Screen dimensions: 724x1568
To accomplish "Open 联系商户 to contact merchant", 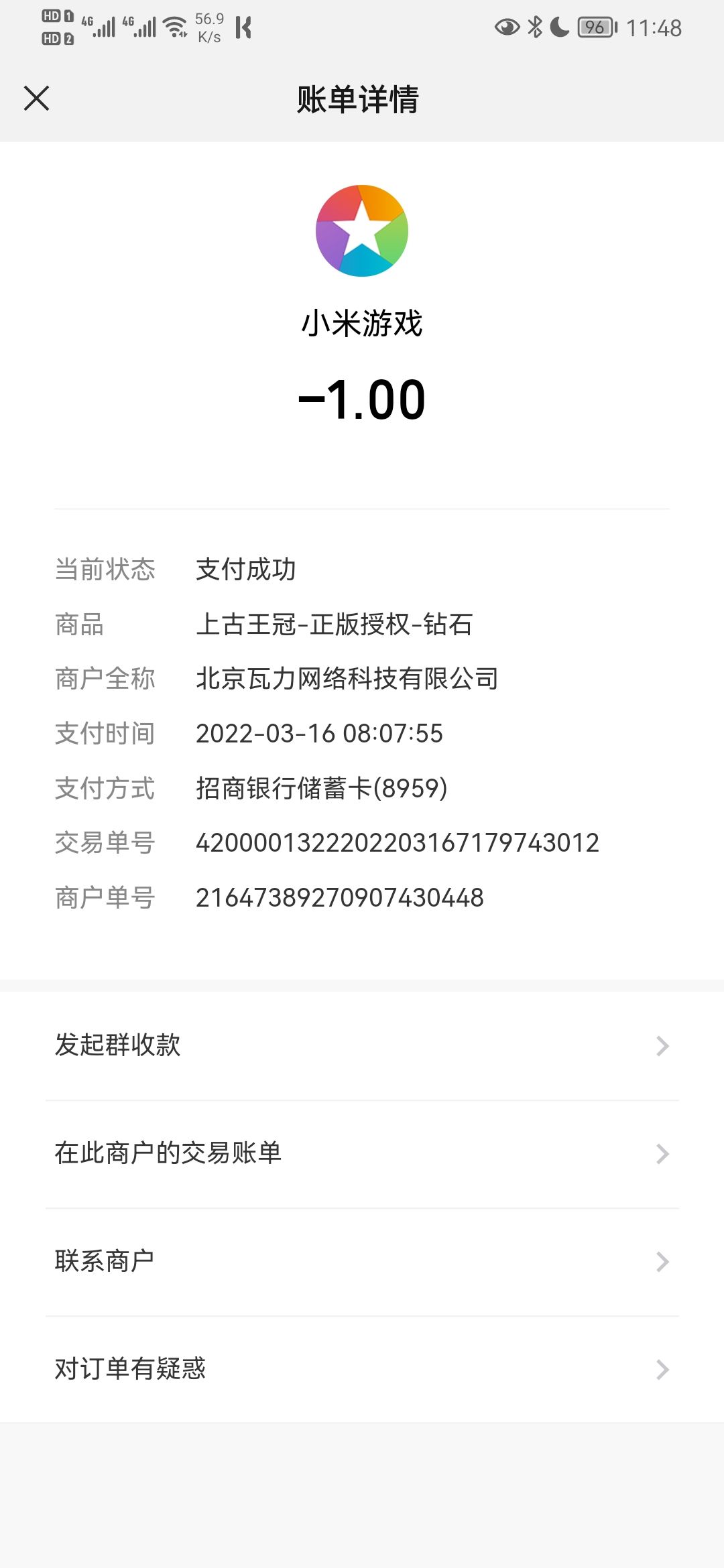I will tap(362, 1262).
